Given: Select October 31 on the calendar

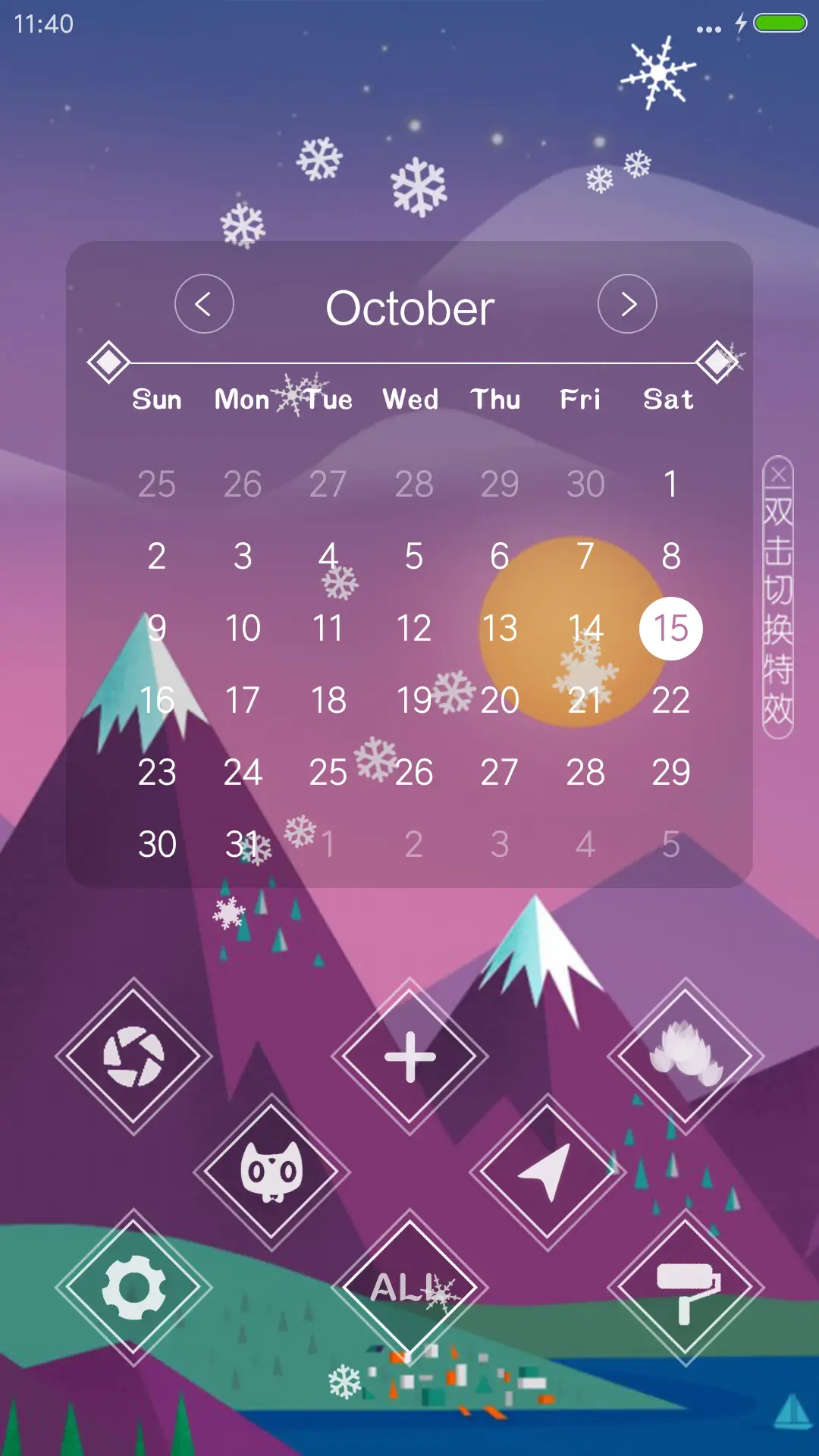Looking at the screenshot, I should (243, 844).
